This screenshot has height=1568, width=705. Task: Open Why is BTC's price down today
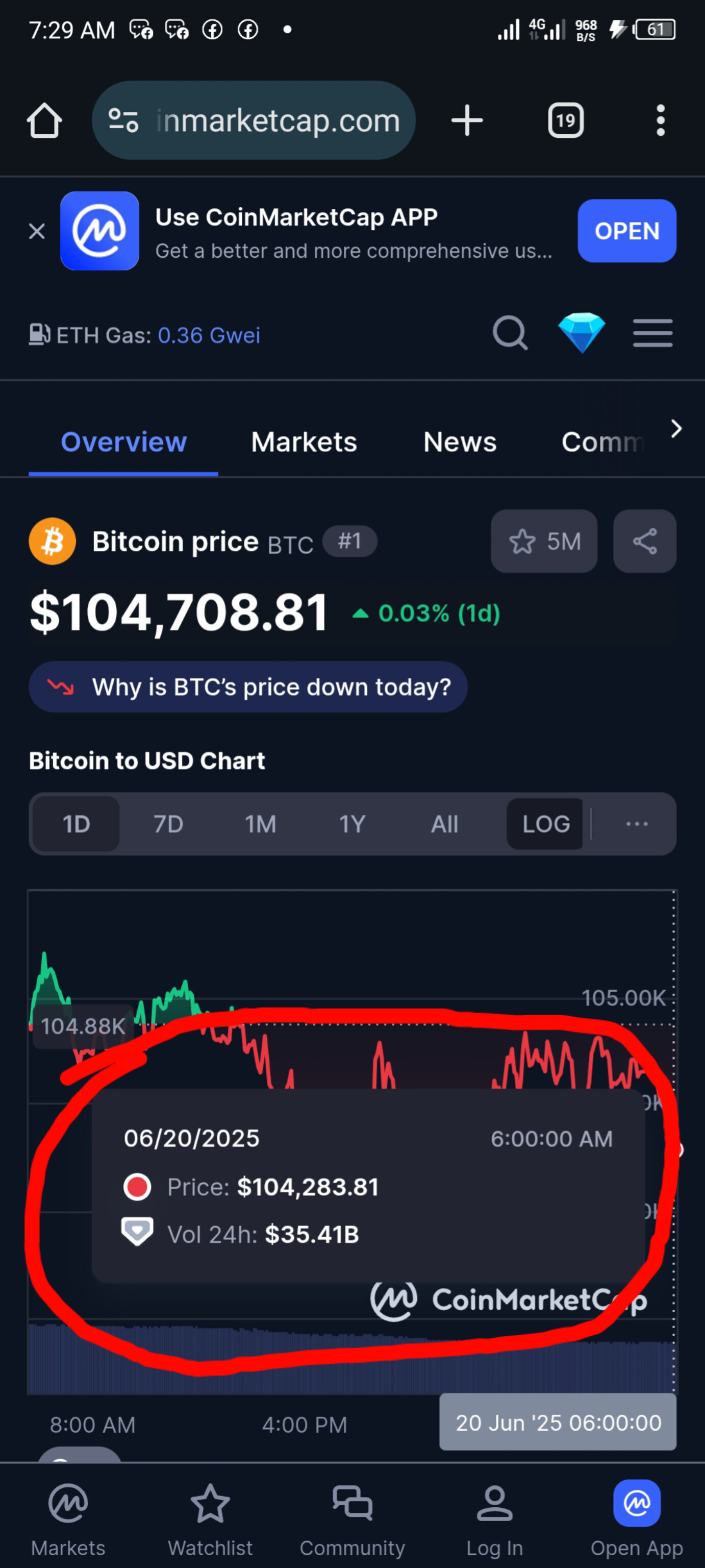click(x=248, y=687)
